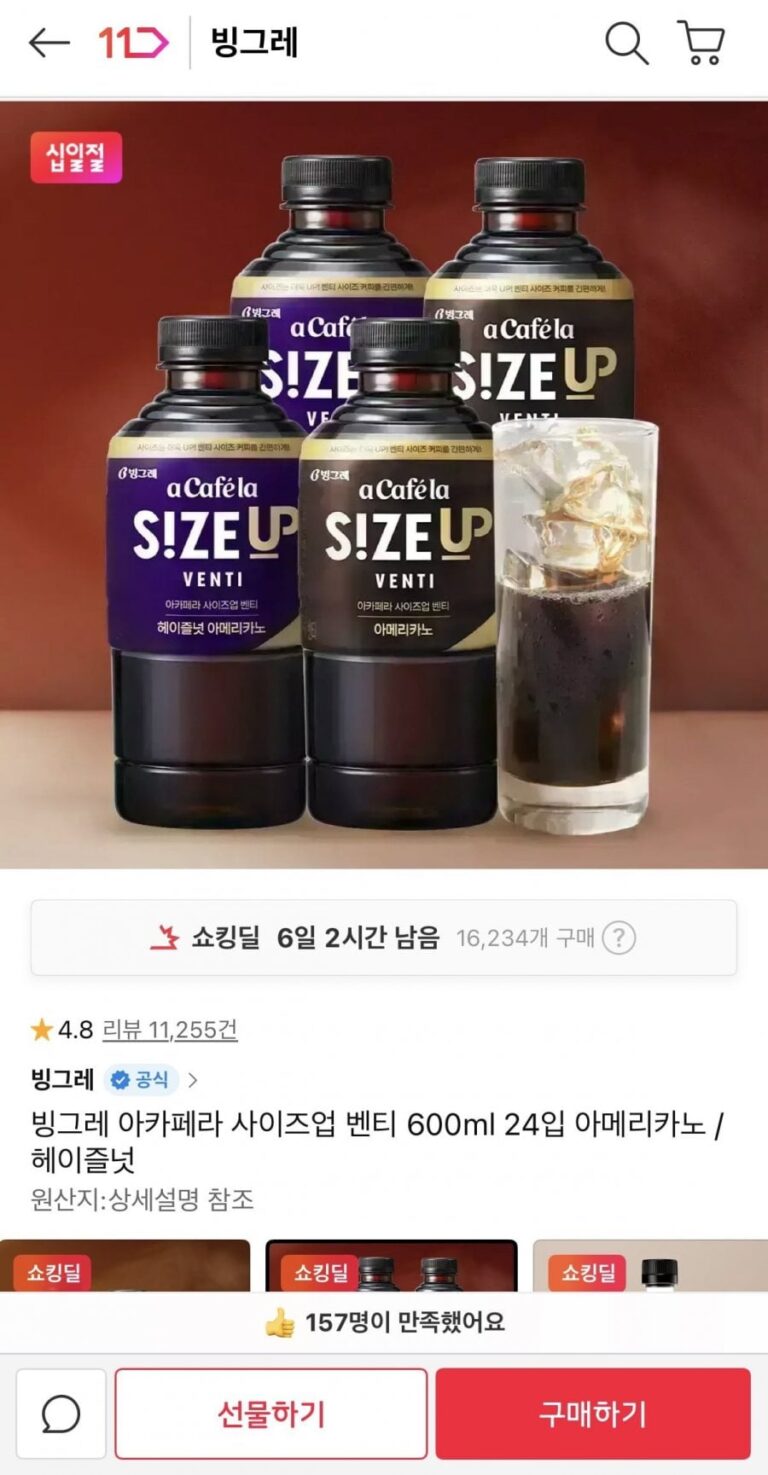The height and width of the screenshot is (1475, 768).
Task: Open the 11st home logo
Action: coord(133,43)
